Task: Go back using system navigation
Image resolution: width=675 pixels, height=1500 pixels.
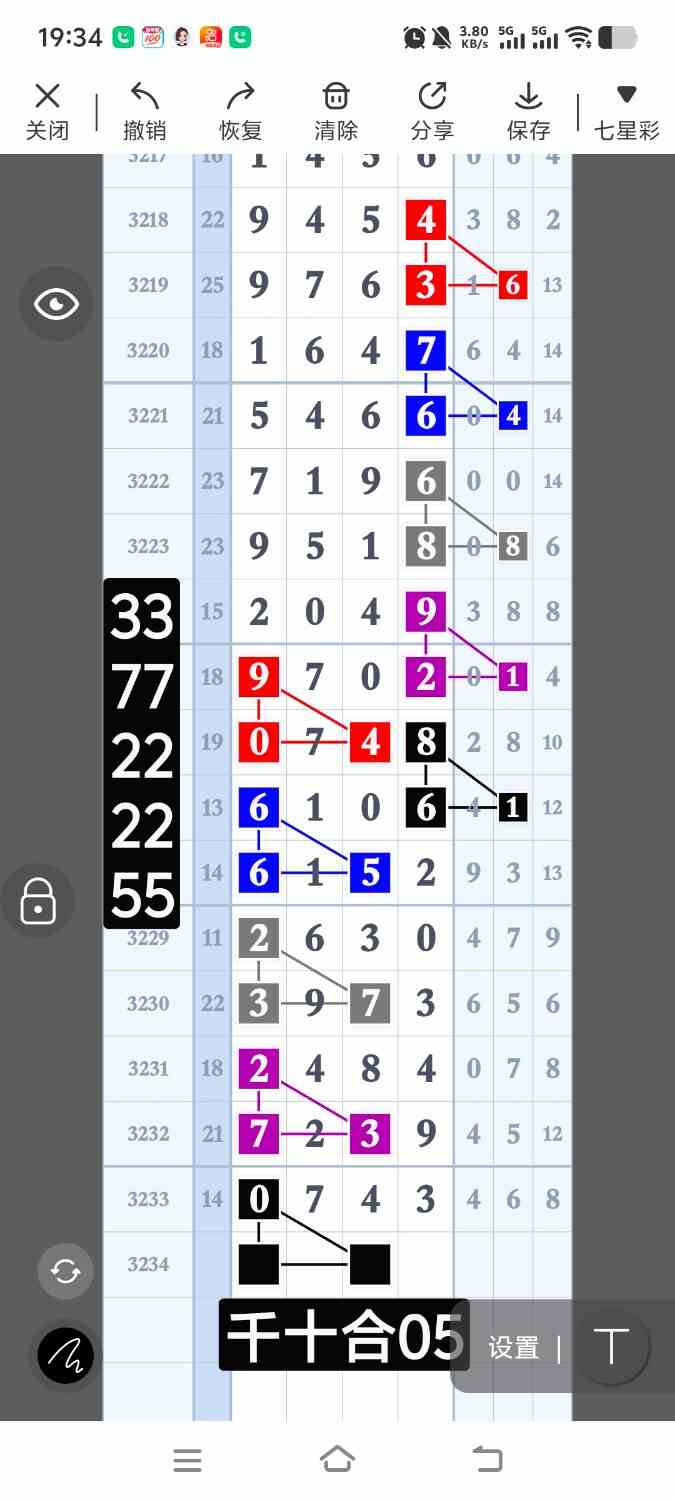Action: coord(487,1460)
